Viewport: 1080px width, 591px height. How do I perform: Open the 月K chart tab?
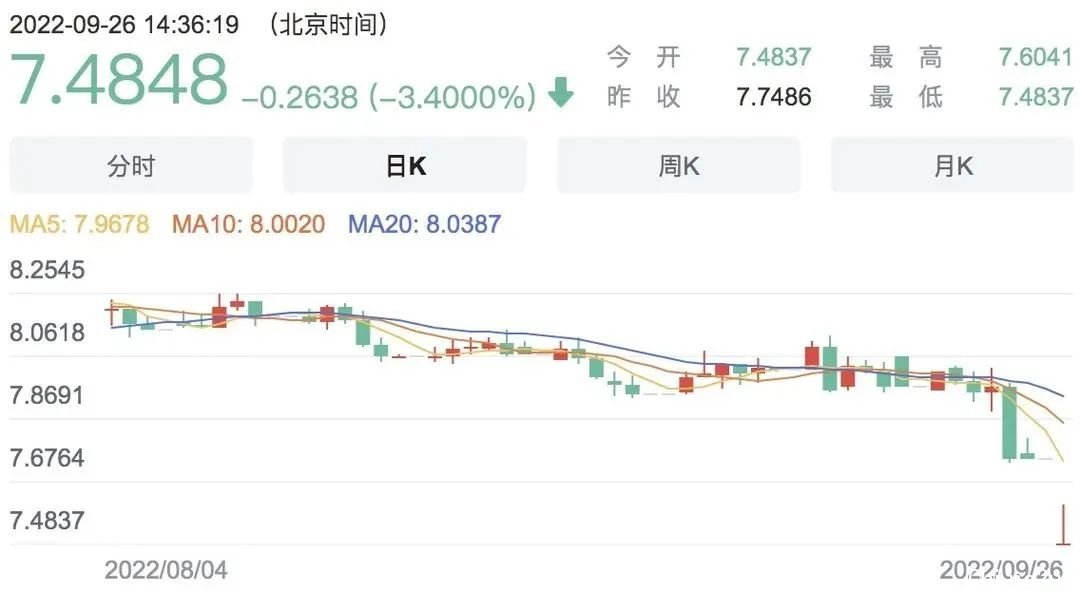click(952, 166)
